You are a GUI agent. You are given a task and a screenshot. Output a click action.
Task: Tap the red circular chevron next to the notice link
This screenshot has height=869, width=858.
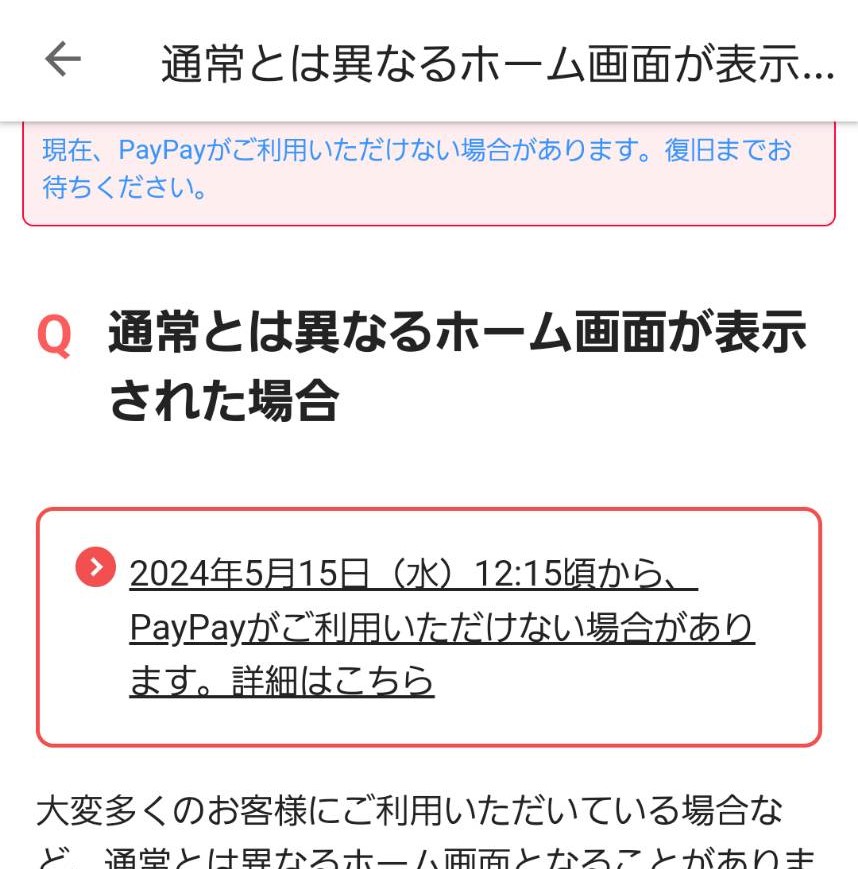tap(94, 567)
